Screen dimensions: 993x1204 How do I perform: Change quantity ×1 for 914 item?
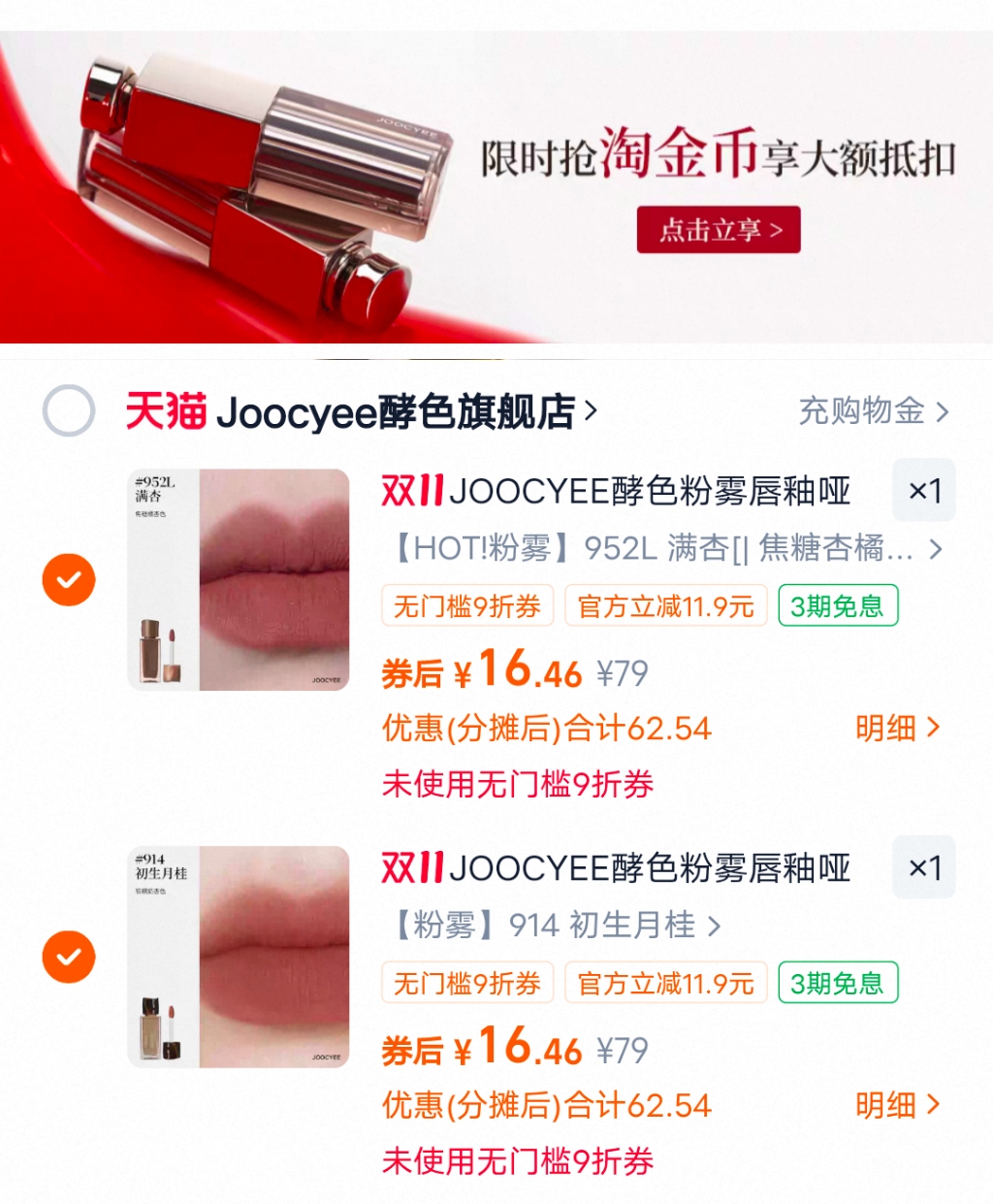click(x=923, y=868)
